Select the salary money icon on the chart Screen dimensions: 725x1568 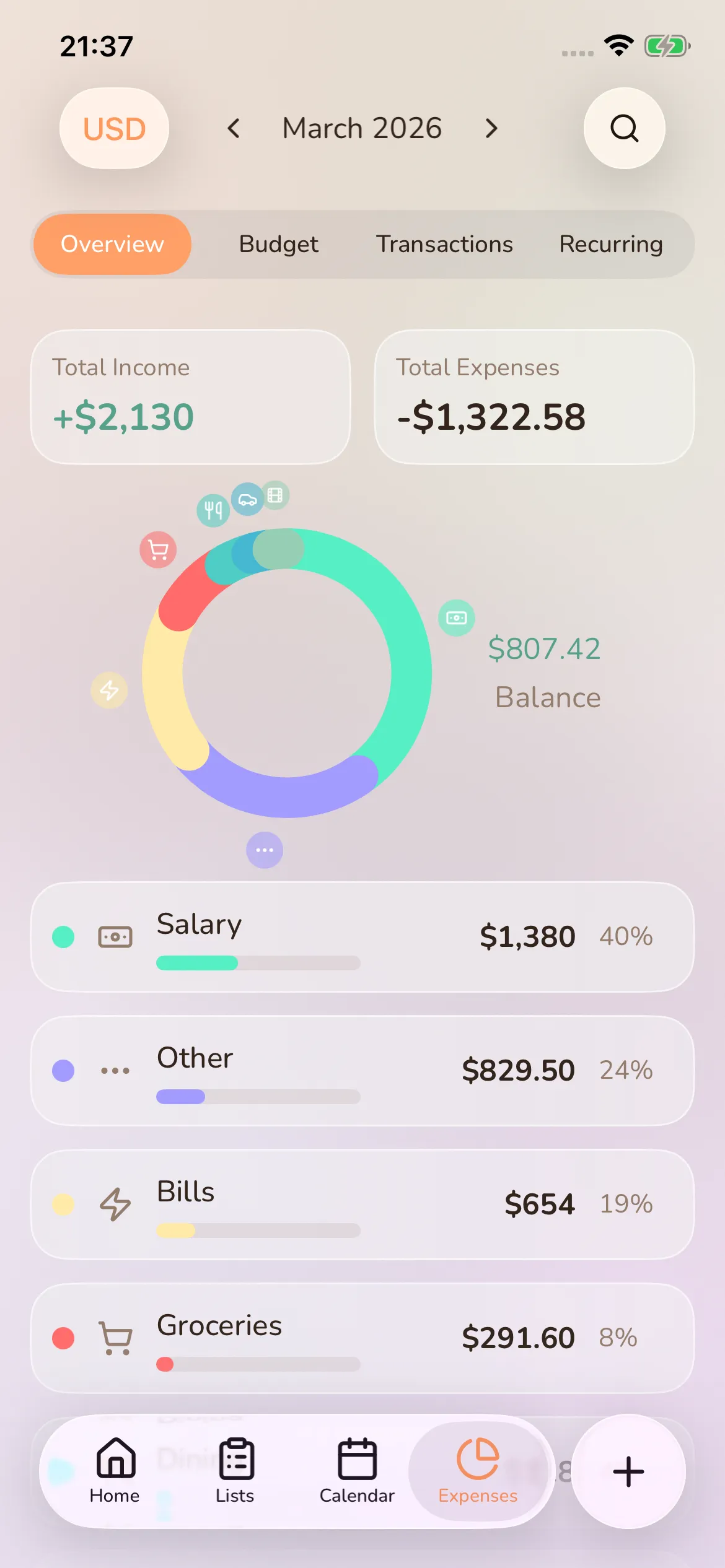(456, 617)
